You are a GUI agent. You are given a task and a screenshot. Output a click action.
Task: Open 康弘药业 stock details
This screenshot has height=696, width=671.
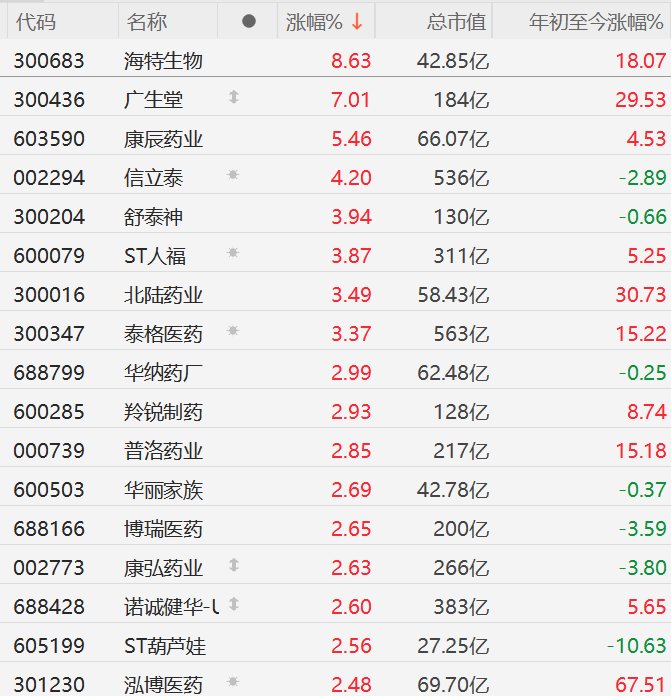(163, 568)
